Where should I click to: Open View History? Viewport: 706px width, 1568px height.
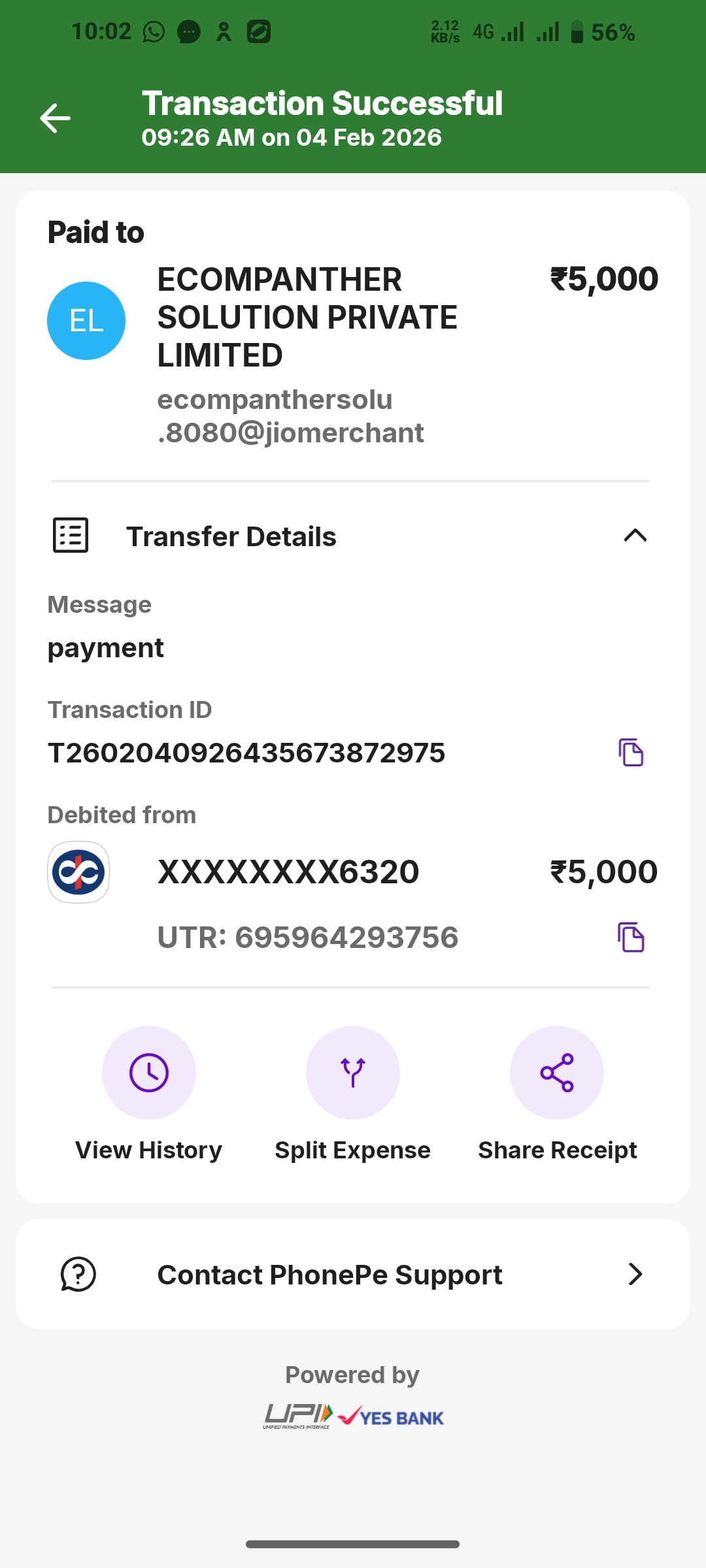pos(149,1073)
